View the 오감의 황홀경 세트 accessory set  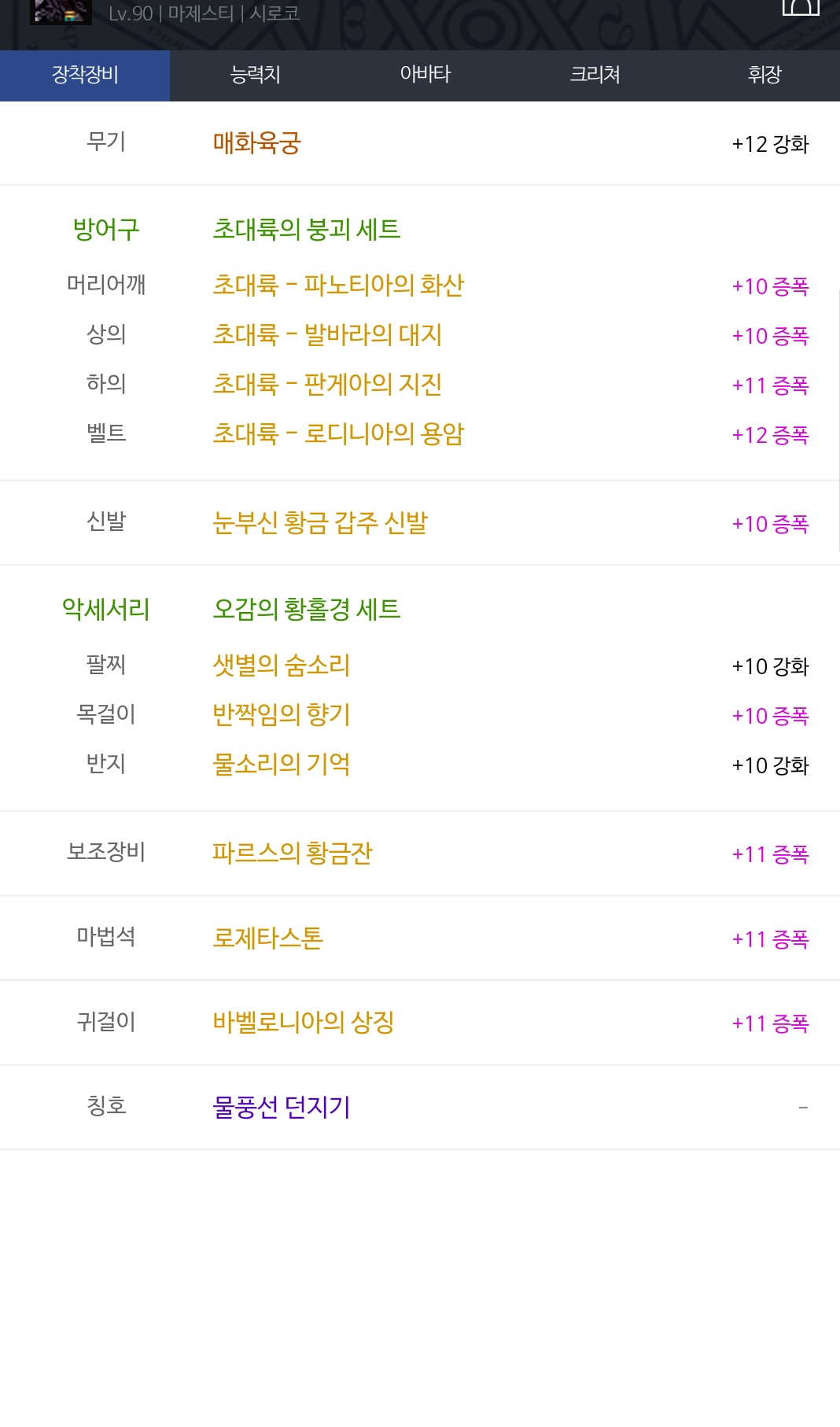[x=307, y=609]
